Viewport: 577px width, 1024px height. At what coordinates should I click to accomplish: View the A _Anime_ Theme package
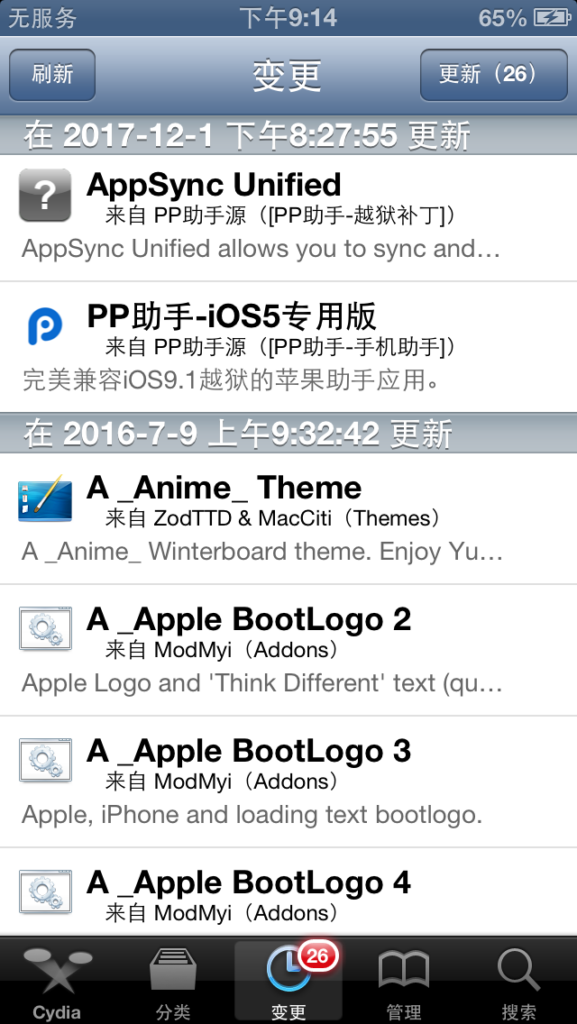(x=288, y=519)
